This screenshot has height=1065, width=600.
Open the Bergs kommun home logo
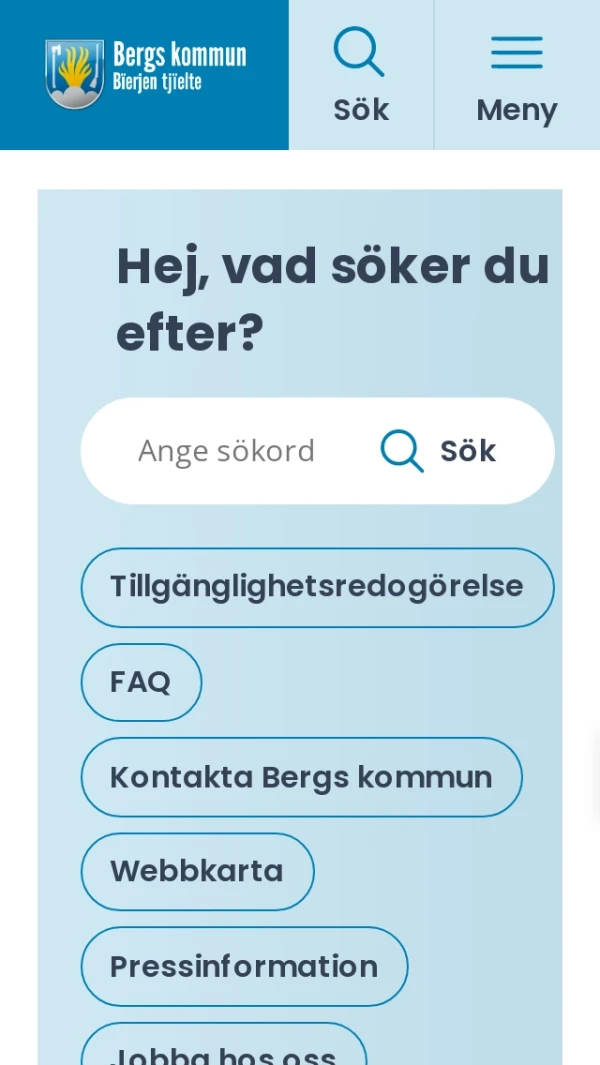[145, 74]
